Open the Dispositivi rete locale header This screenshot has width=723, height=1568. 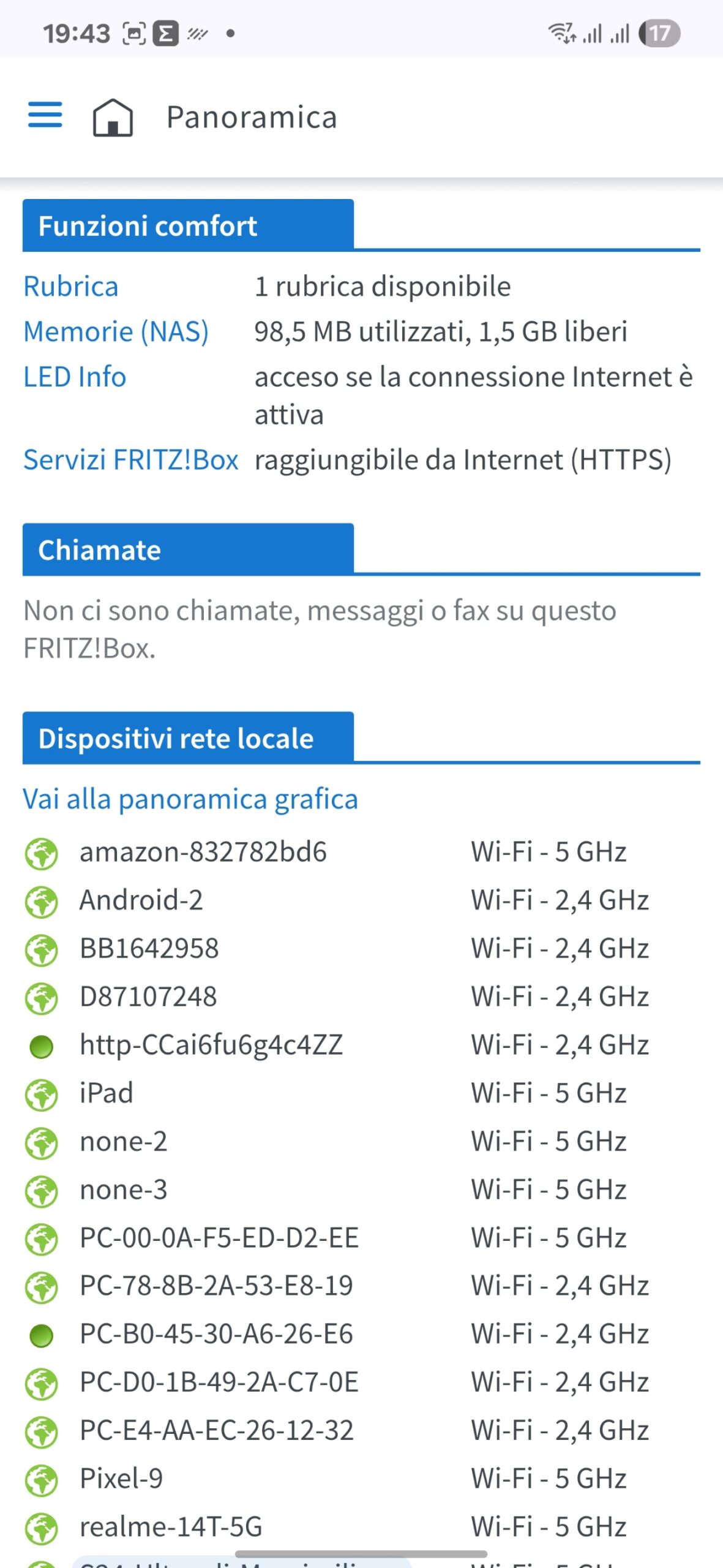(188, 738)
